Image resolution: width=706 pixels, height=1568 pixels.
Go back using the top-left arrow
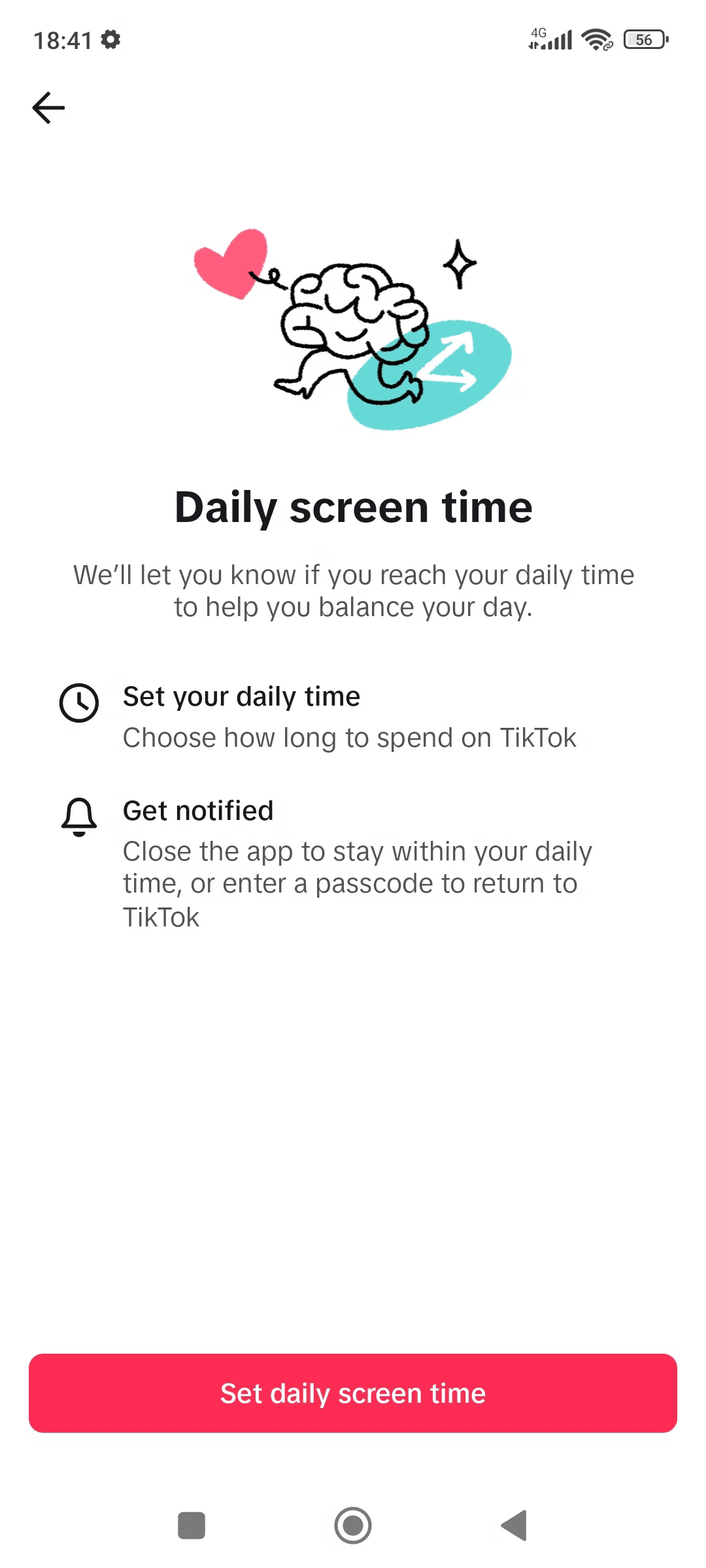pos(49,108)
